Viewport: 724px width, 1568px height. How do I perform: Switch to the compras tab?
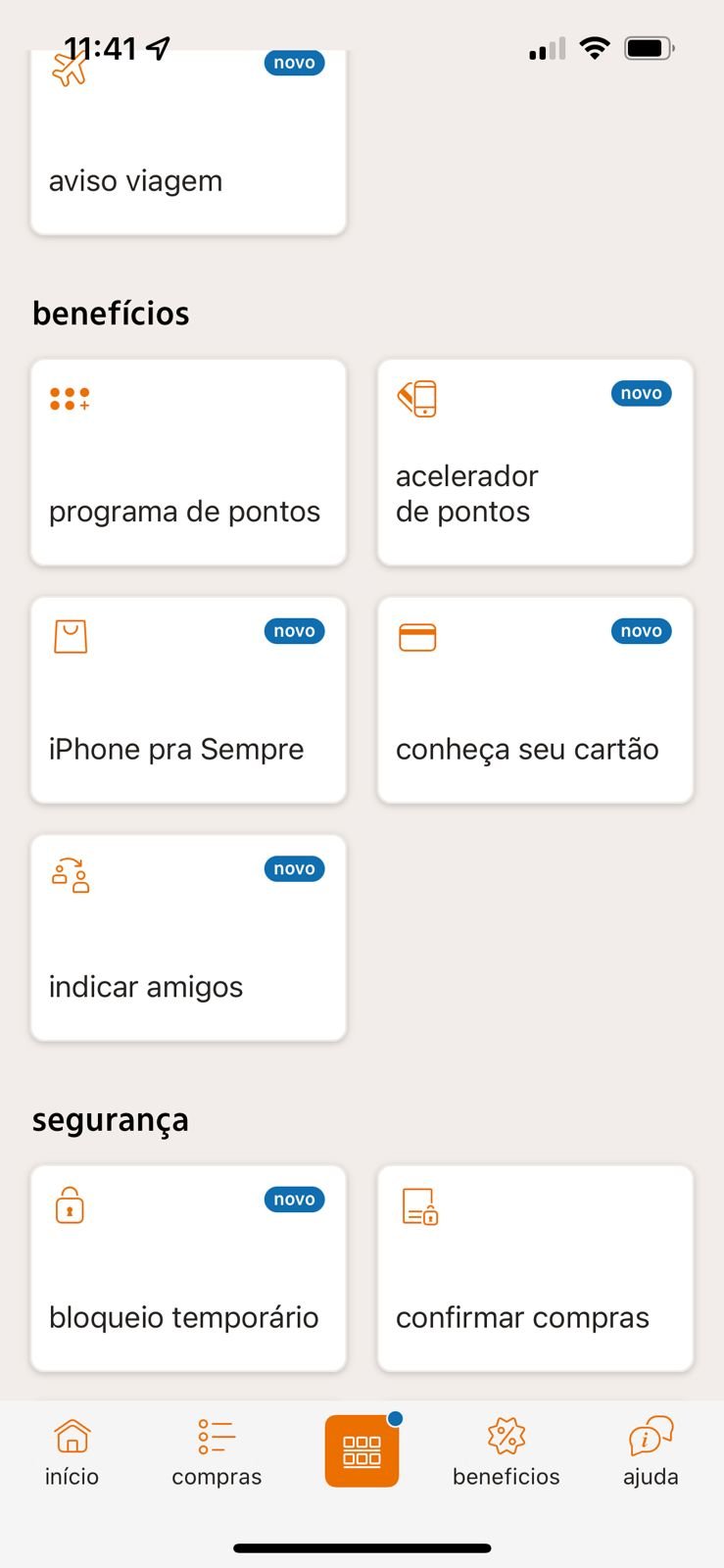pos(217,1452)
